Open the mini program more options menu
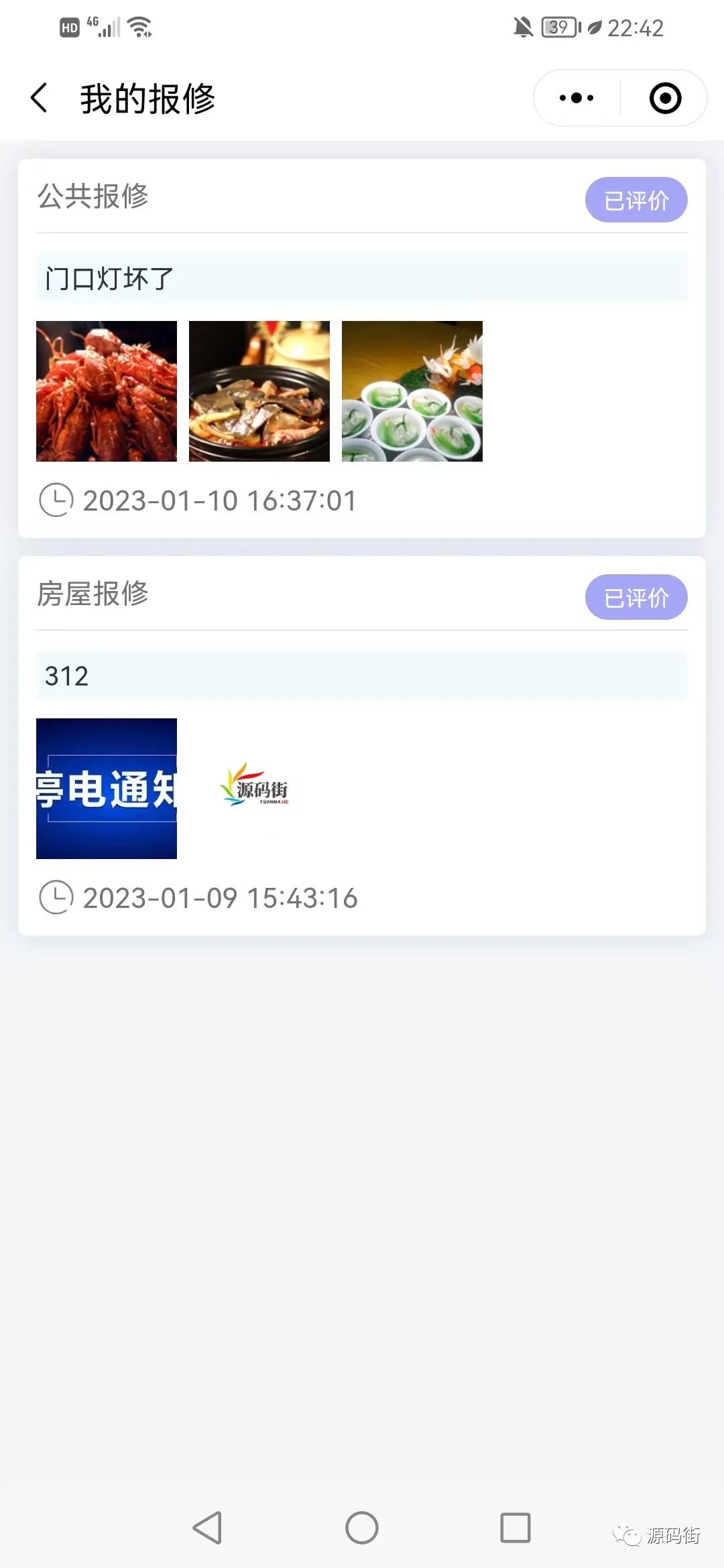Image resolution: width=724 pixels, height=1568 pixels. [x=575, y=97]
